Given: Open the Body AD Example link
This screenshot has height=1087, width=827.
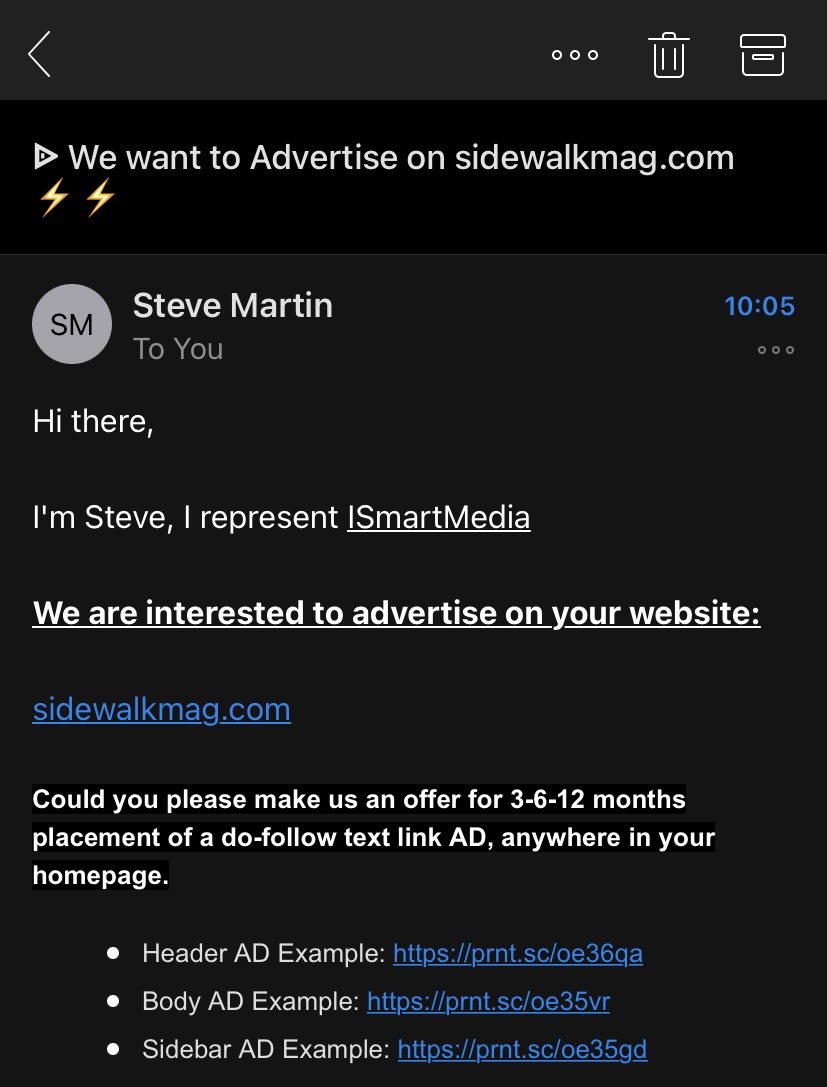Looking at the screenshot, I should pyautogui.click(x=488, y=1001).
